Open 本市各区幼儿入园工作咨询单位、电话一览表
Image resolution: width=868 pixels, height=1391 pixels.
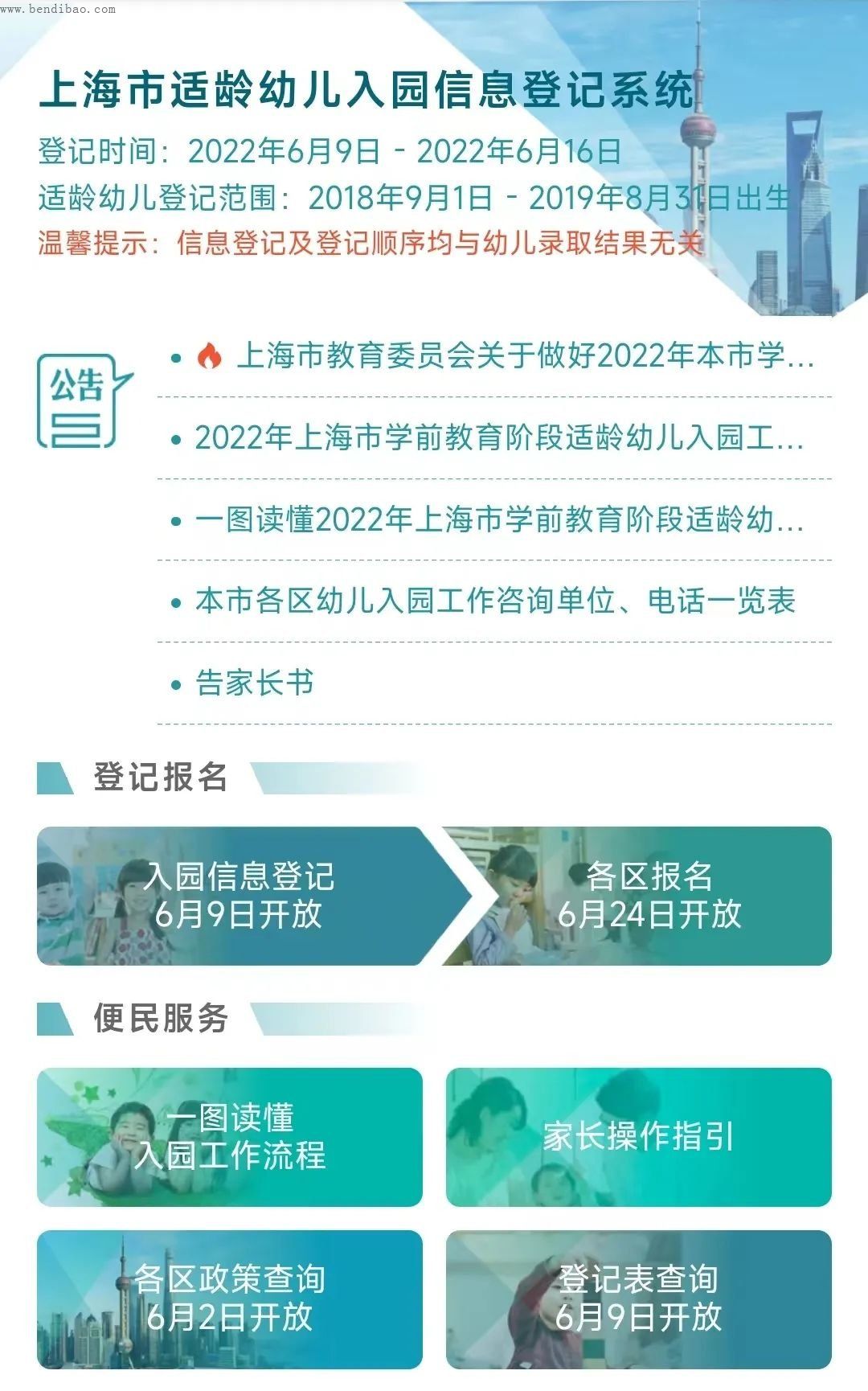pyautogui.click(x=494, y=601)
